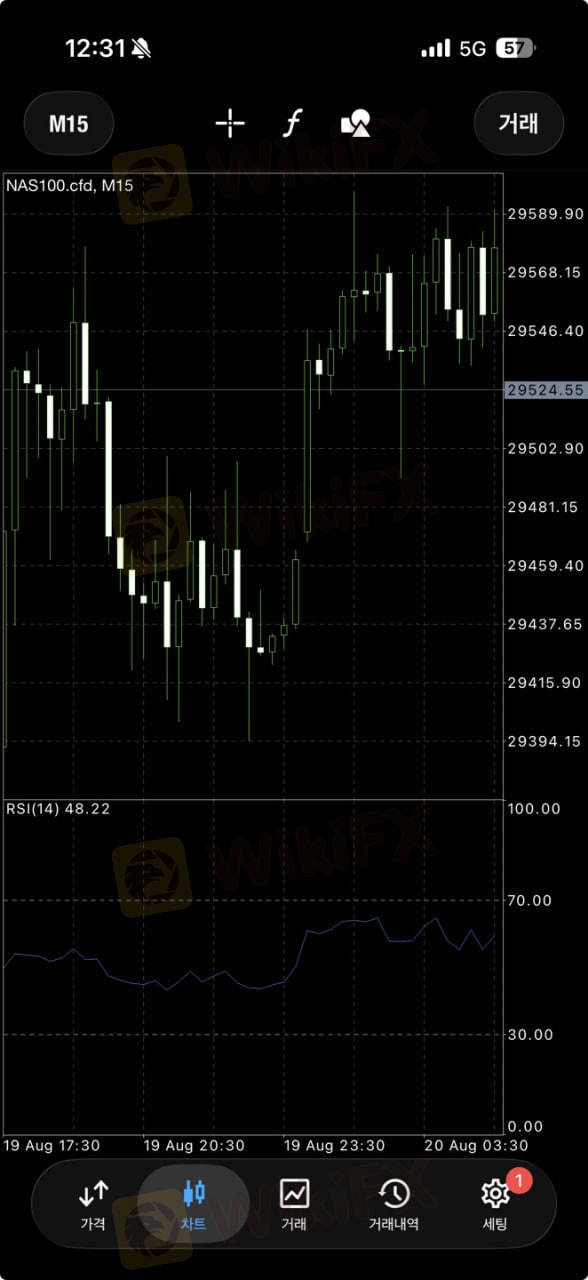Activate the crosshair tool

coord(230,124)
